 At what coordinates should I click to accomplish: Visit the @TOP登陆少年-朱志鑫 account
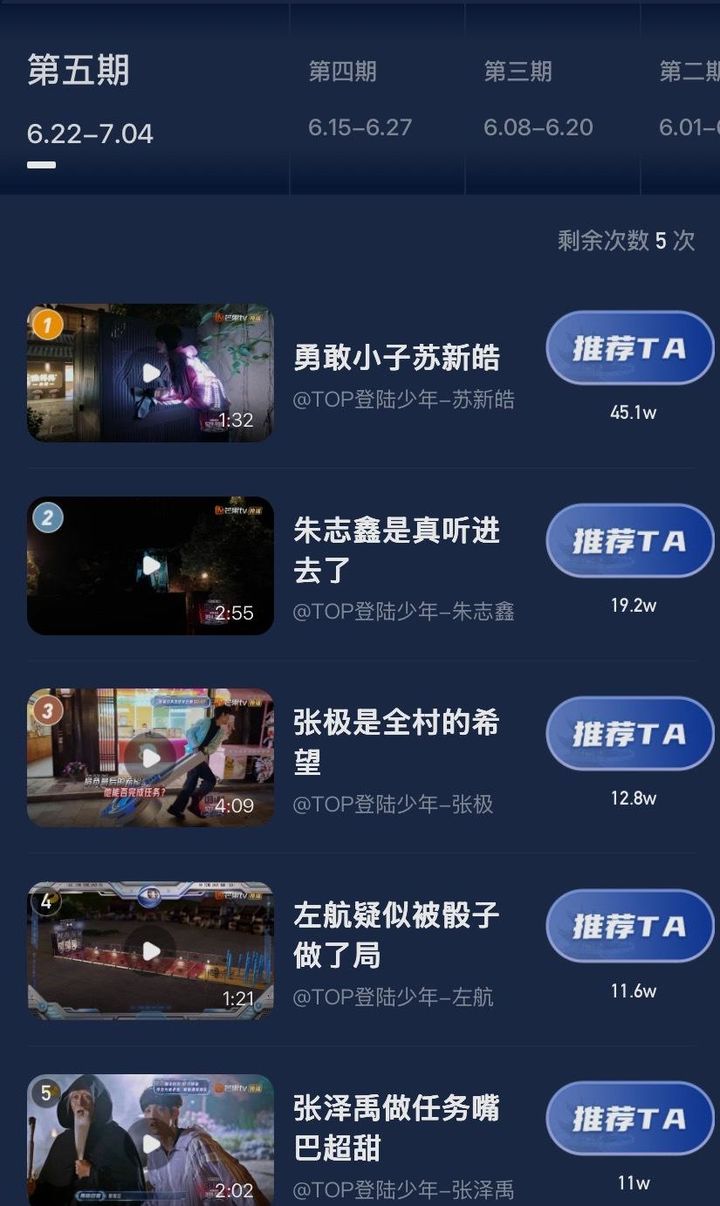tap(404, 611)
